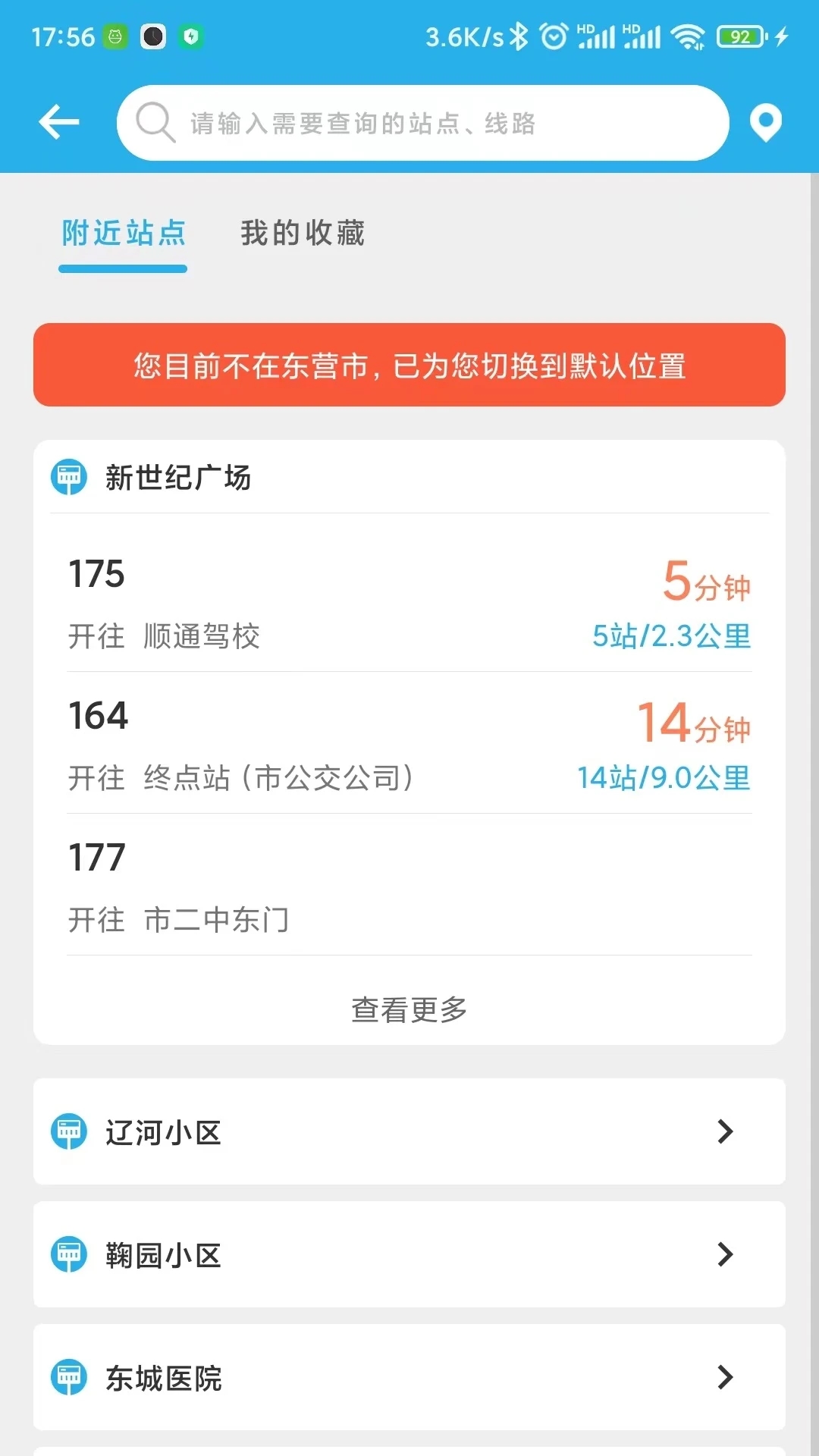
Task: Tap the bus stop icon beside 东城医院
Action: 70,1379
